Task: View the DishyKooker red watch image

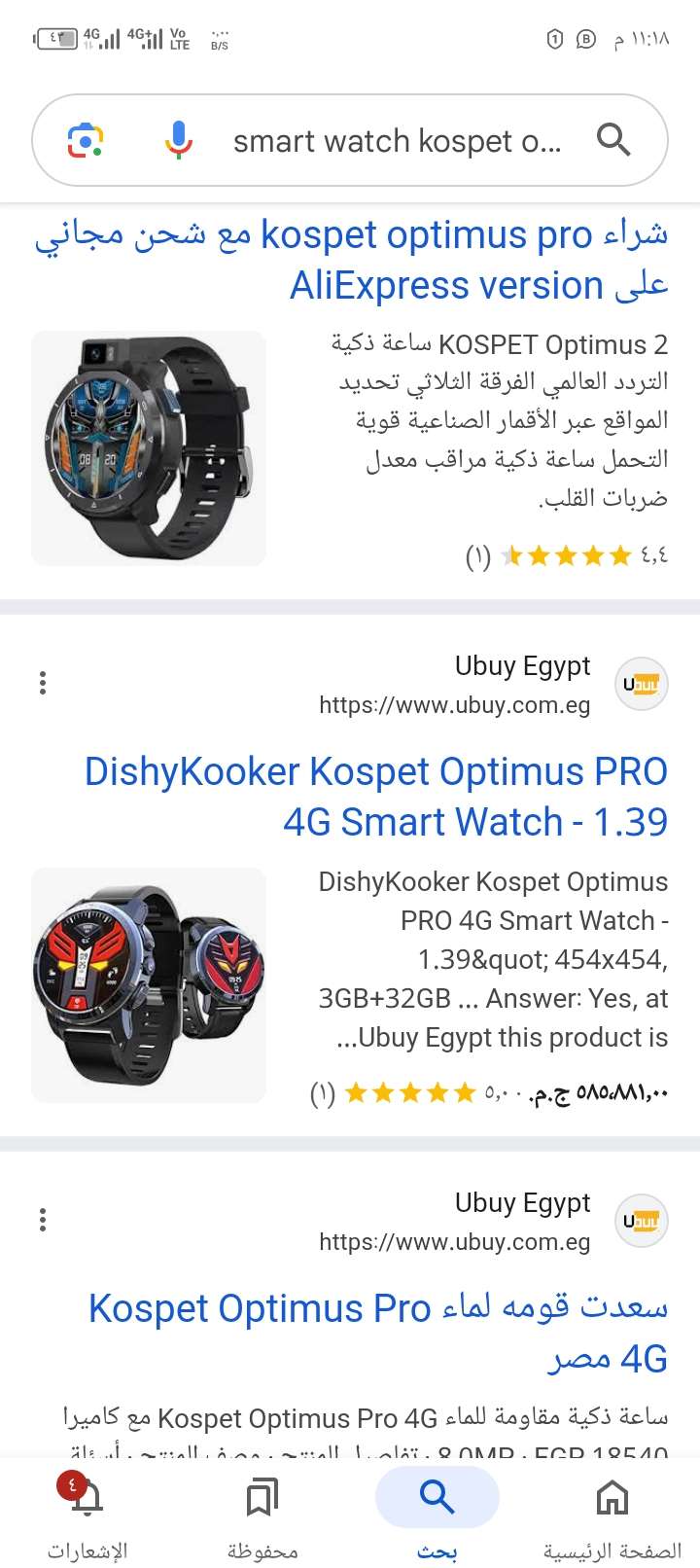Action: click(149, 985)
